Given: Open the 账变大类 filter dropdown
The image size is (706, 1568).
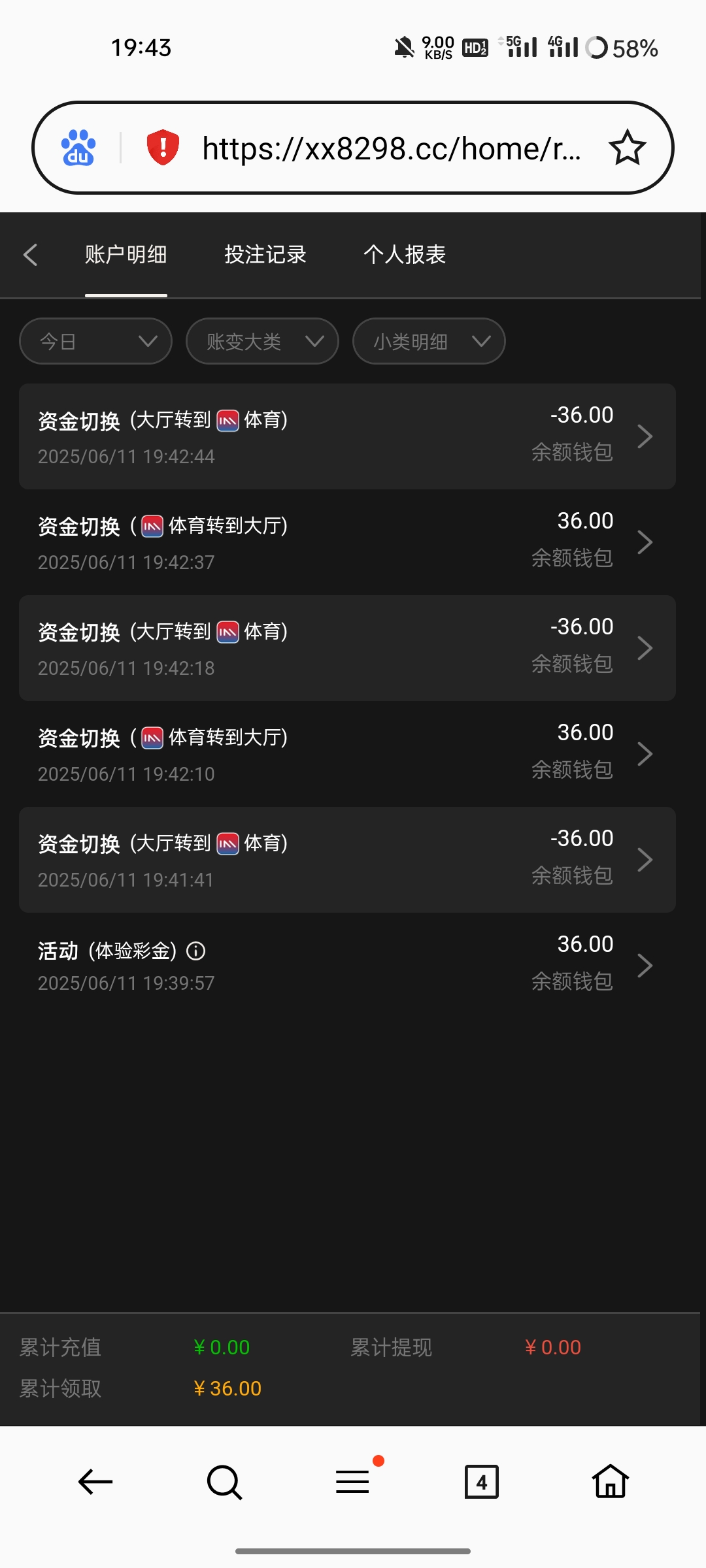Looking at the screenshot, I should 262,341.
